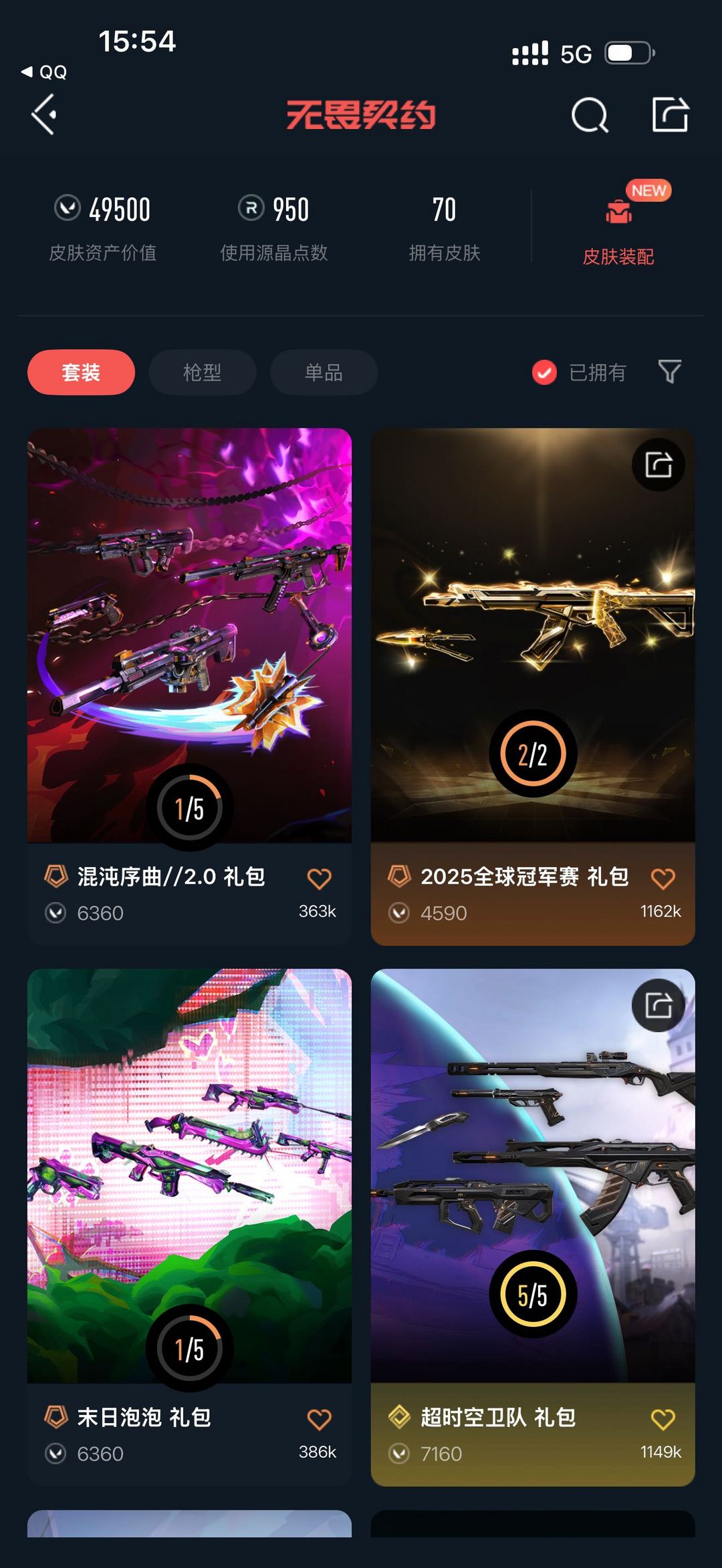
Task: Favorite the 混沌序曲//2.0 礼包 bundle
Action: pyautogui.click(x=319, y=878)
